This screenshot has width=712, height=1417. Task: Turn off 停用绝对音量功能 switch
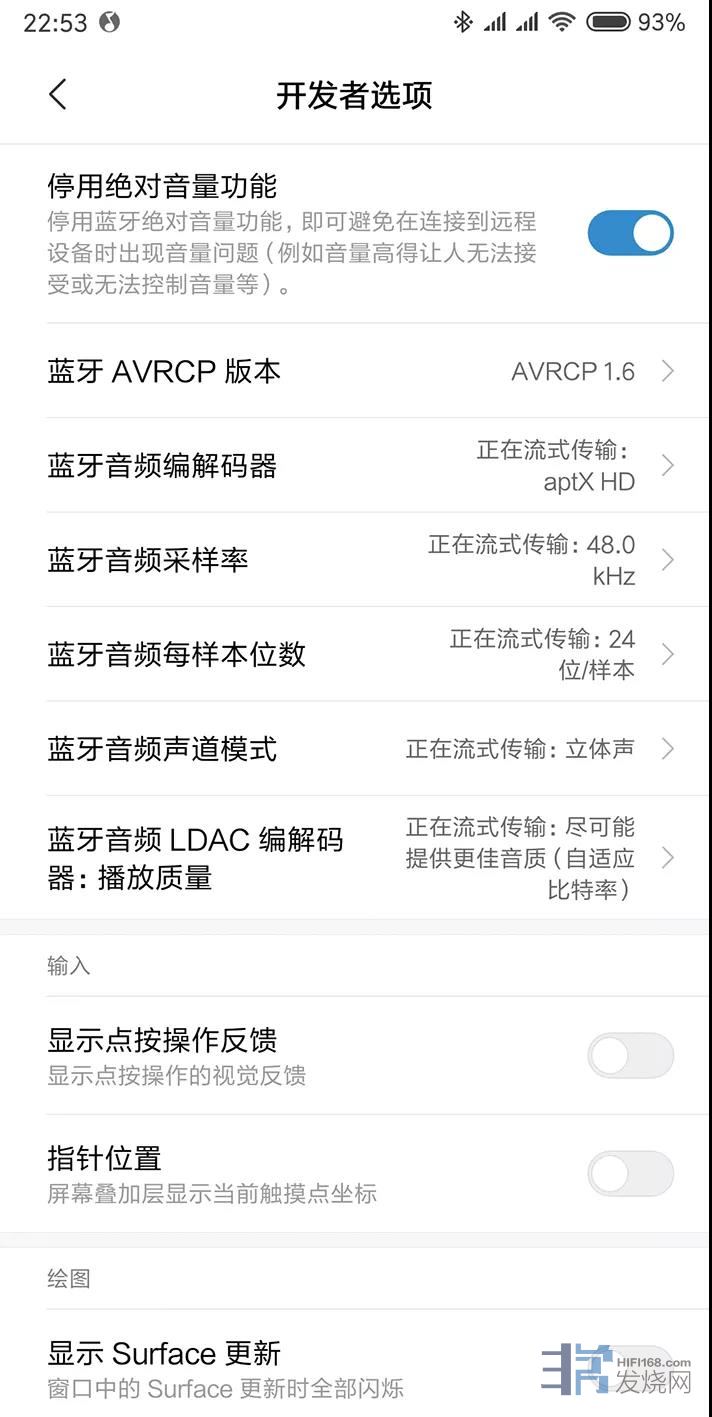pyautogui.click(x=629, y=233)
